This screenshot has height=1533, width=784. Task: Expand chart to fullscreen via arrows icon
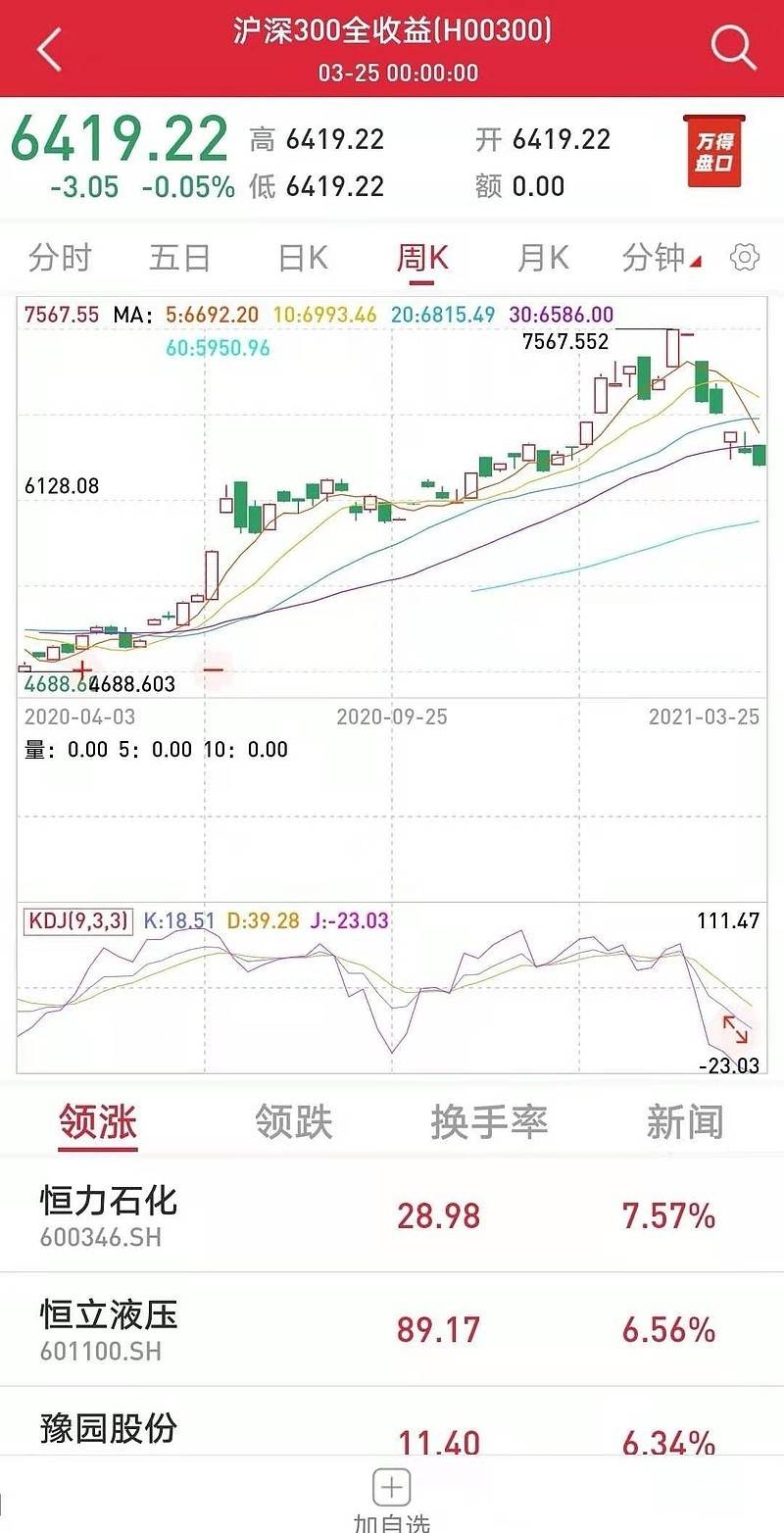pyautogui.click(x=735, y=1028)
